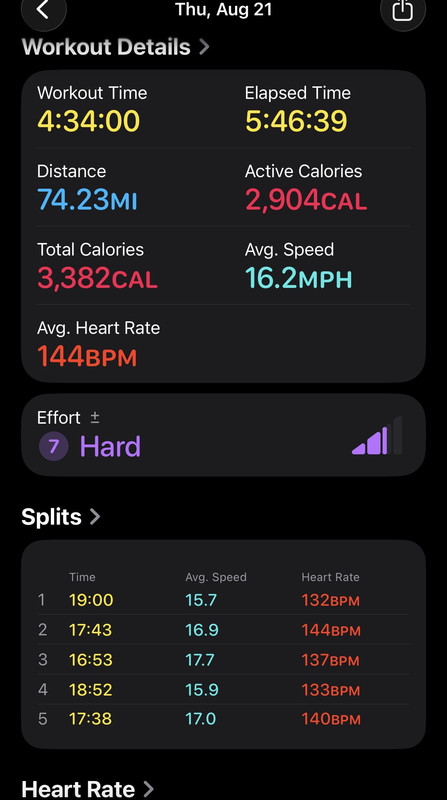Image resolution: width=447 pixels, height=800 pixels.
Task: Go back using the top-left arrow
Action: (x=43, y=10)
